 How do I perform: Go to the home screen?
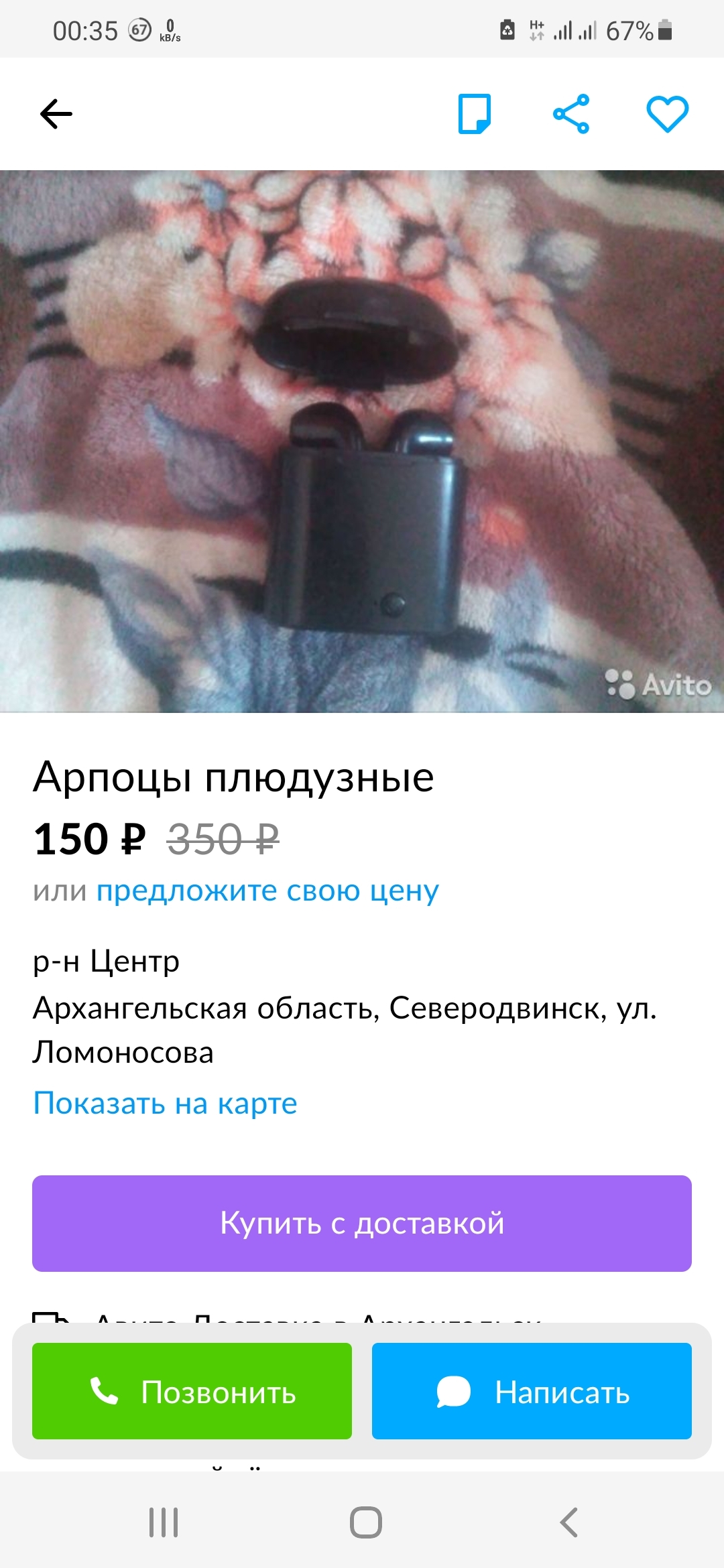tap(366, 1522)
